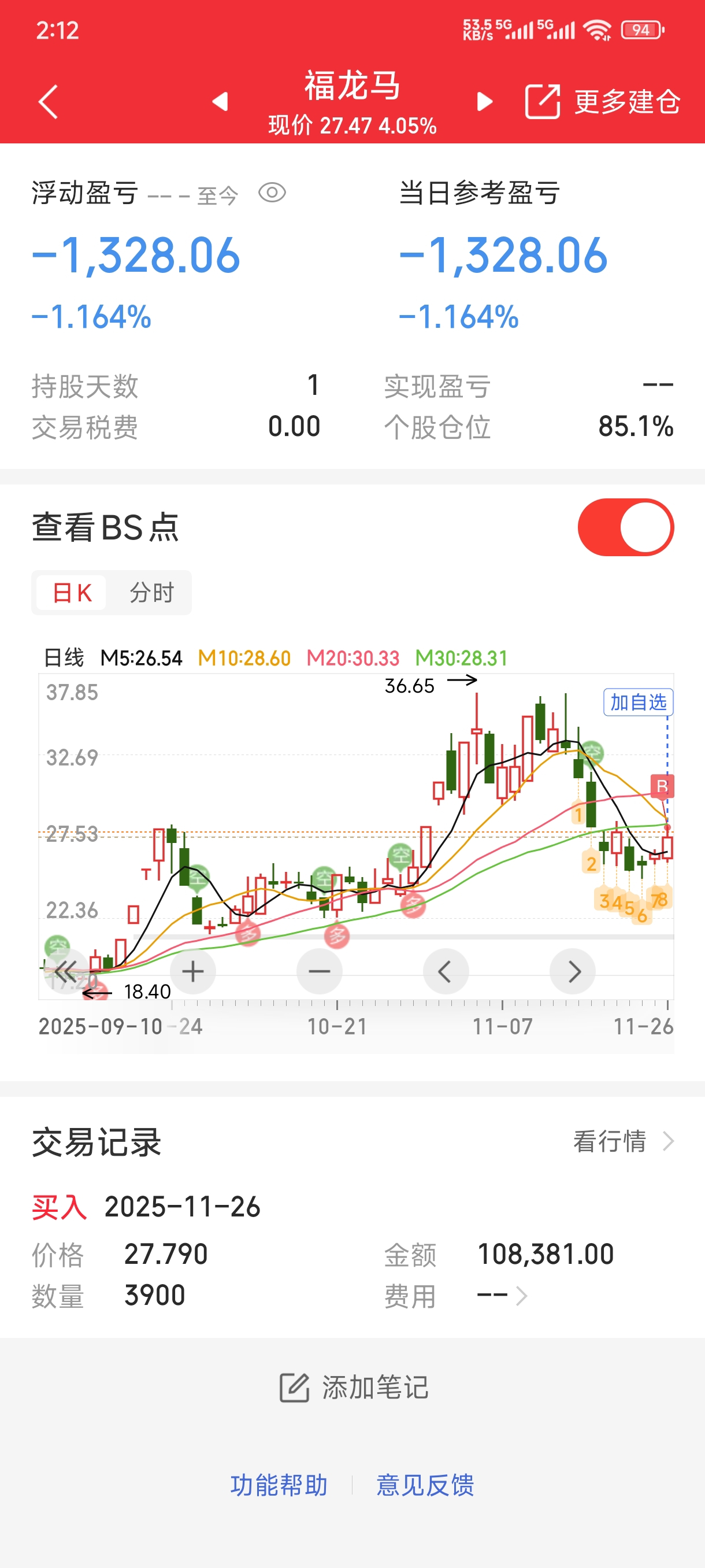Move the chart one step left
The width and height of the screenshot is (705, 1568).
[x=446, y=971]
